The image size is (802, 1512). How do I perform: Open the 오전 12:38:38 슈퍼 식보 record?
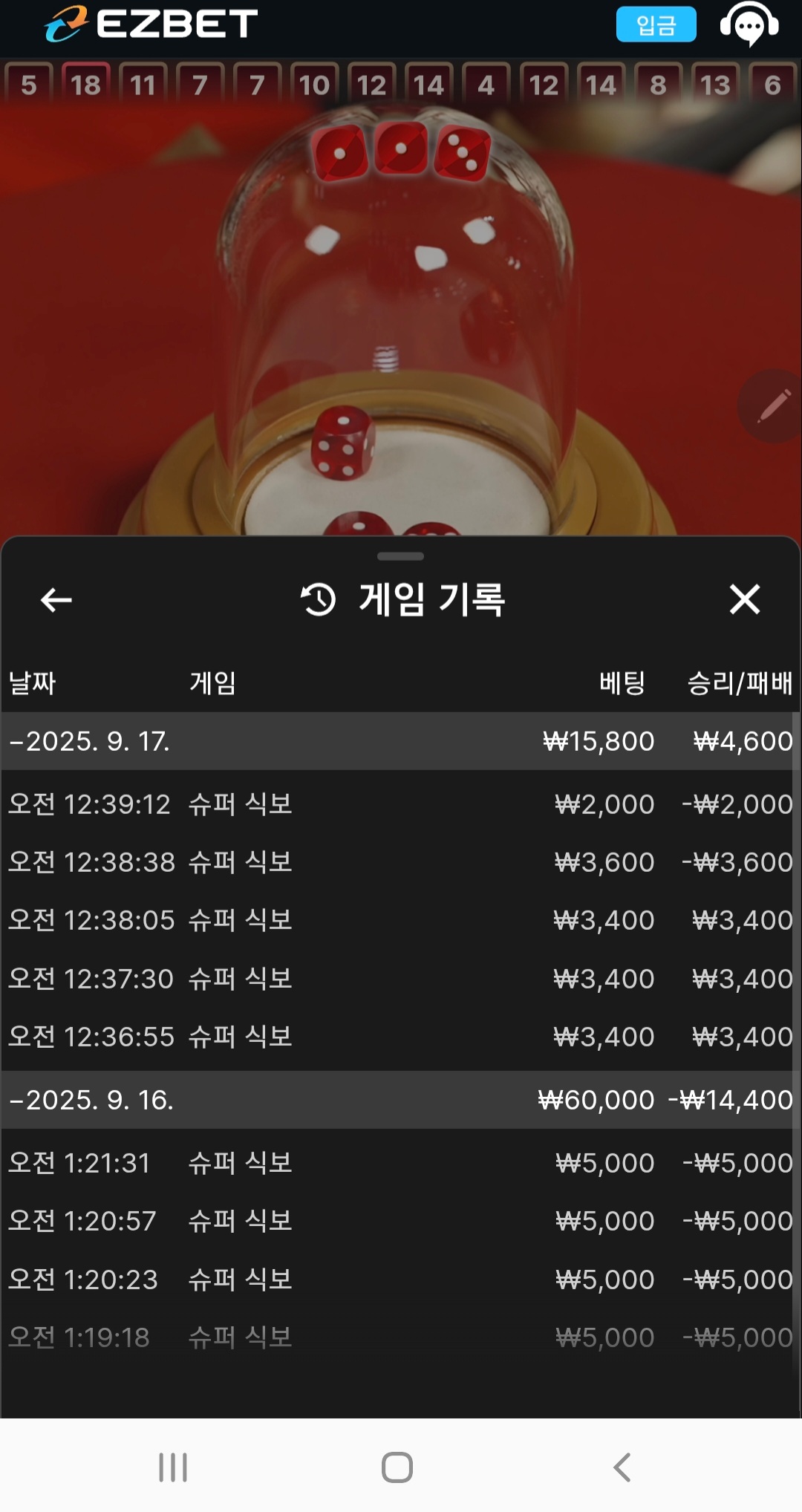[400, 862]
